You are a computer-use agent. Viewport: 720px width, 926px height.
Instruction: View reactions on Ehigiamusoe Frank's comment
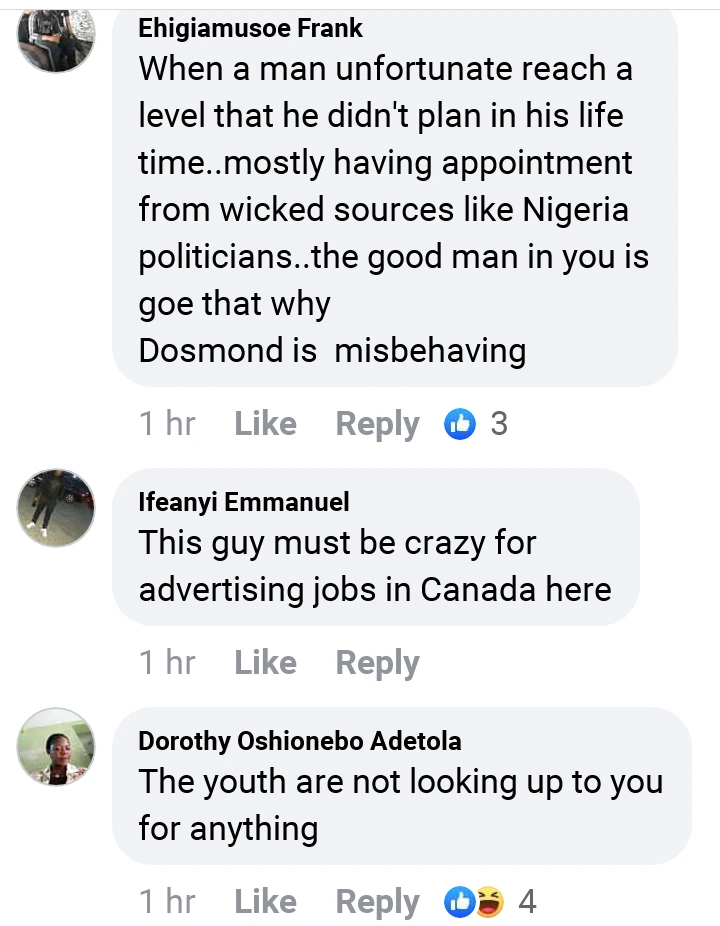pos(476,424)
